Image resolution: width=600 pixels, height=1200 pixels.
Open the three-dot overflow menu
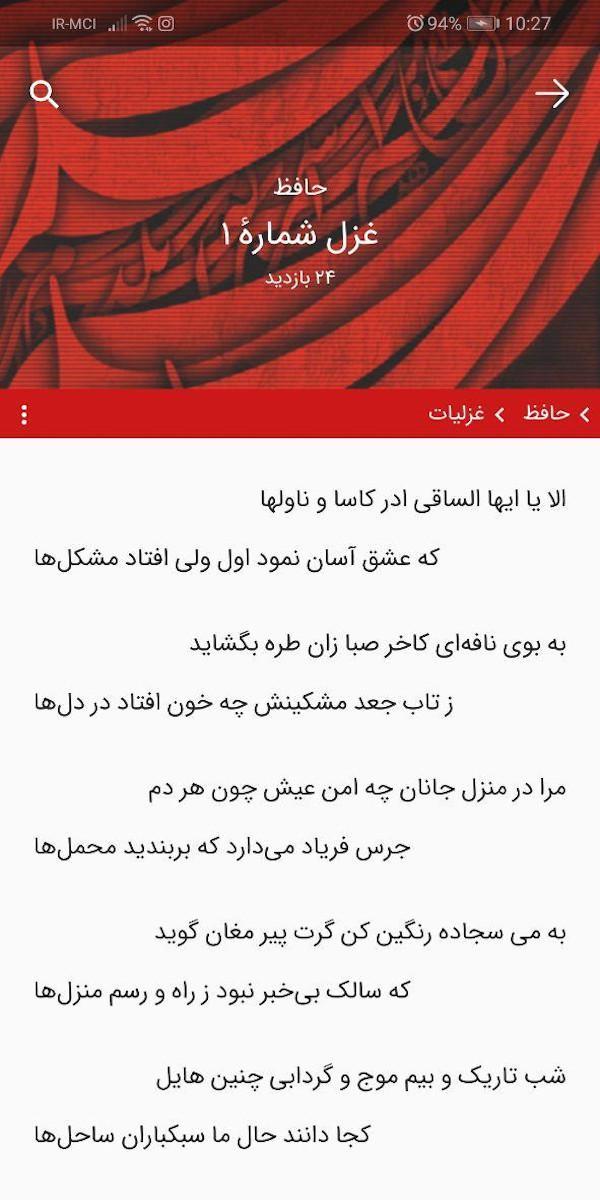tap(24, 414)
